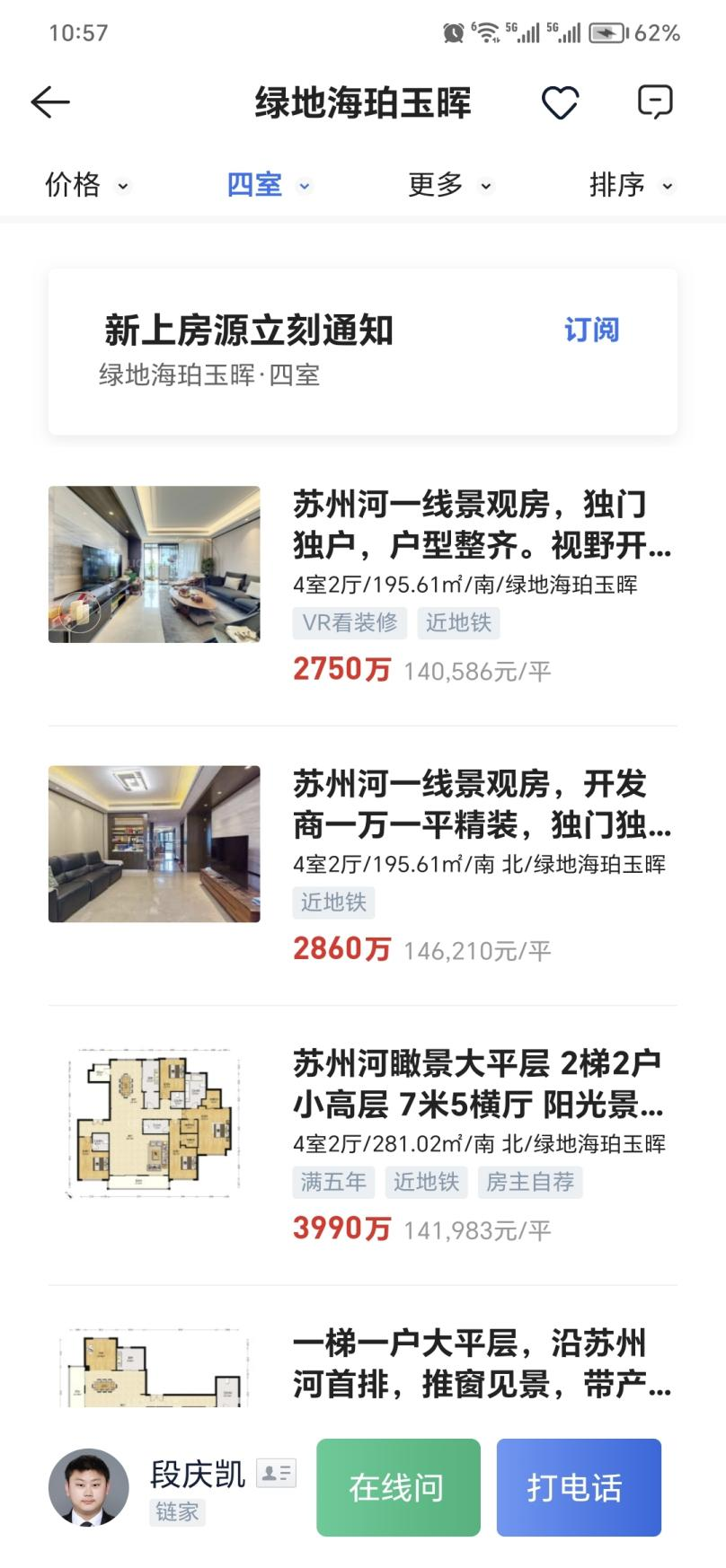Screen dimensions: 726x1568
Task: Select the 四室 filter tab
Action: pos(268,186)
